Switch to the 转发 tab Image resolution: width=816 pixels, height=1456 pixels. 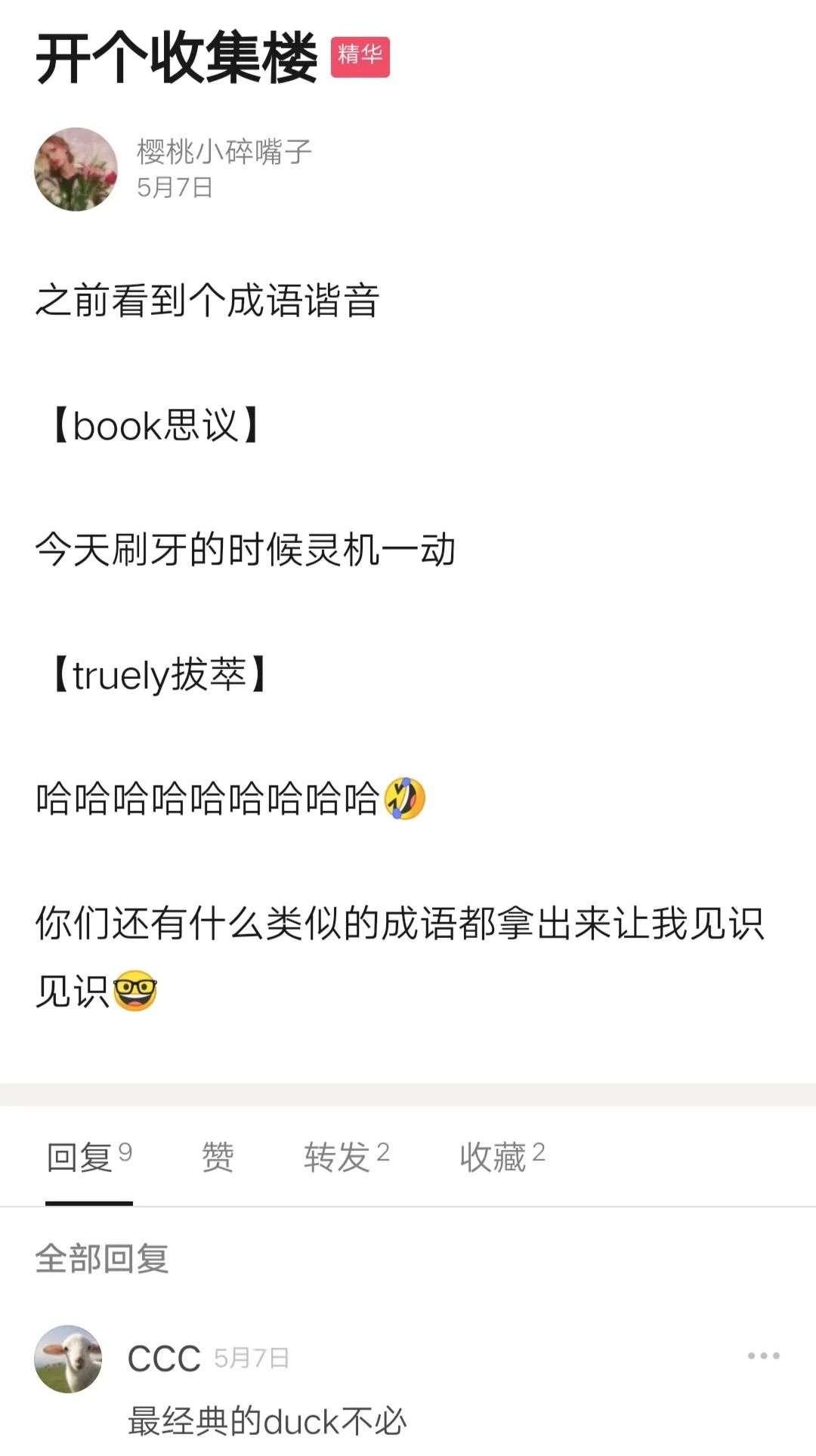(346, 1156)
